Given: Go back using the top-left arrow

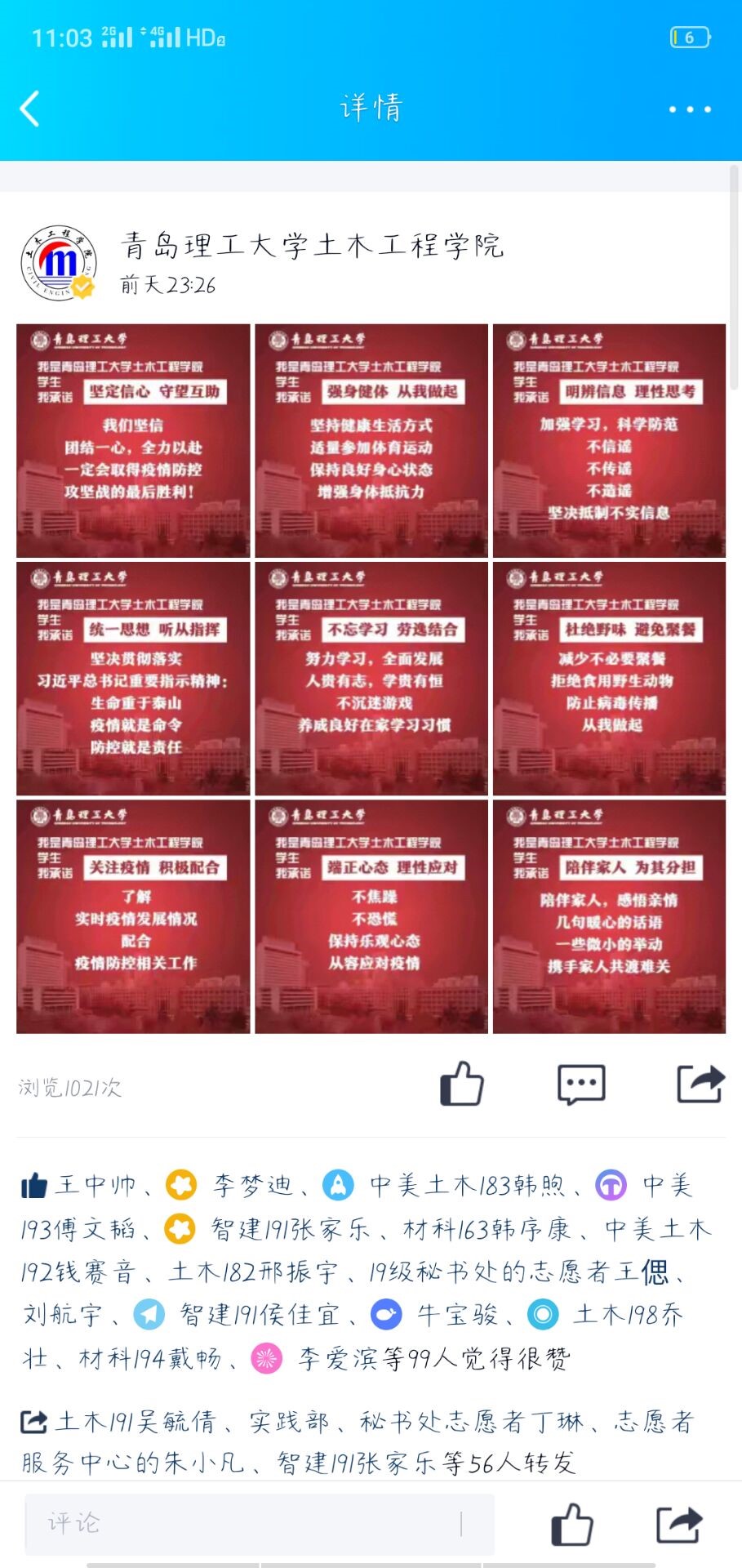Looking at the screenshot, I should point(30,109).
